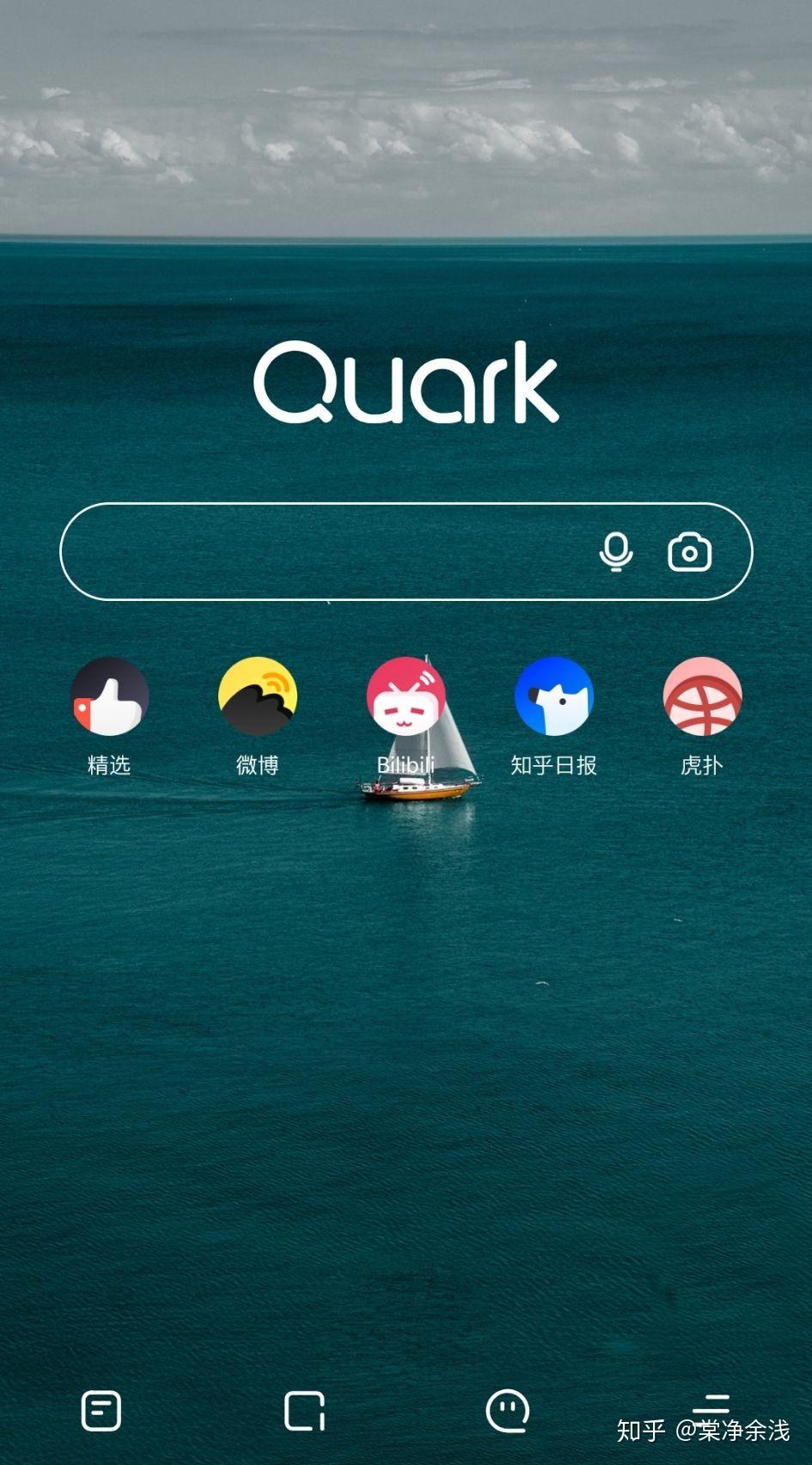Open the tabs window manager
Viewport: 812px width, 1465px height.
click(x=304, y=1411)
